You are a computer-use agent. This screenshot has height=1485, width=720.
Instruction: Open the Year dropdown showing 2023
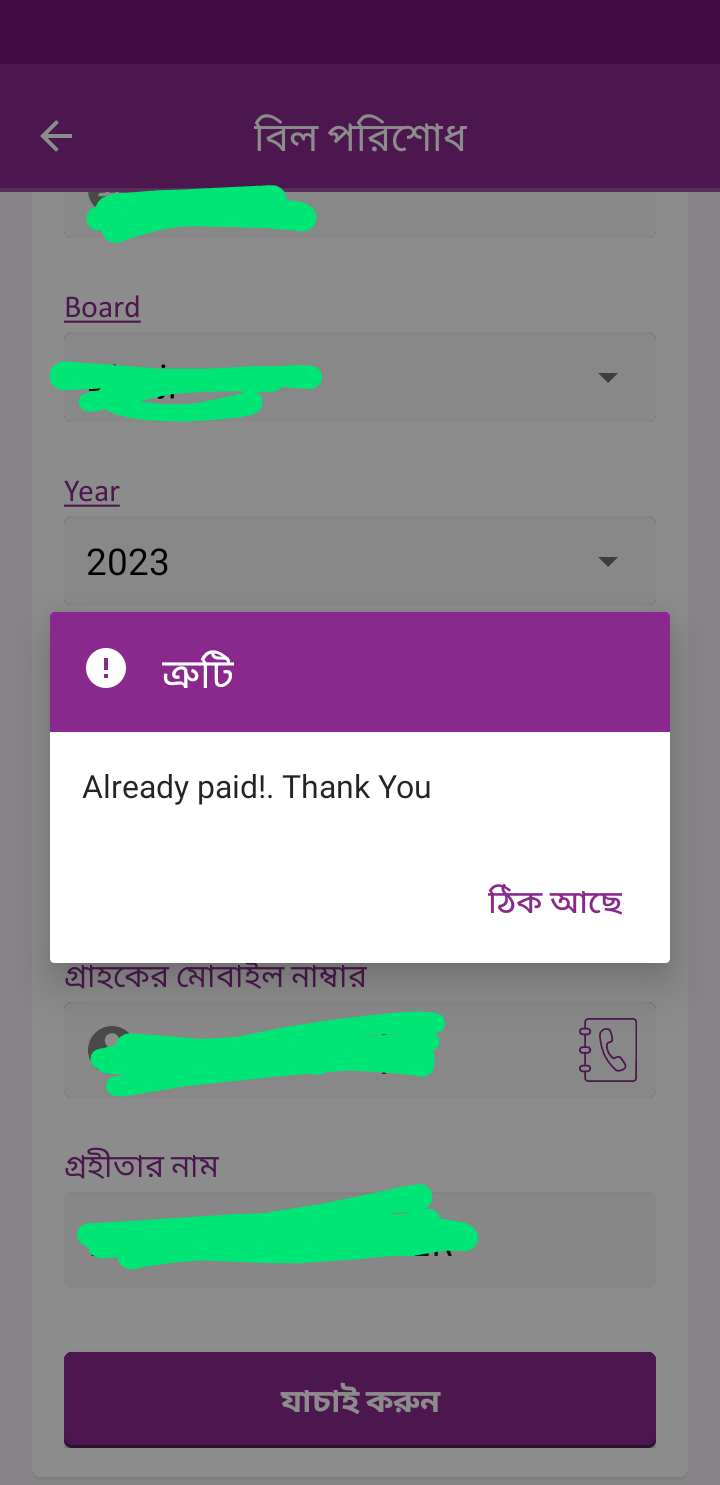point(360,561)
